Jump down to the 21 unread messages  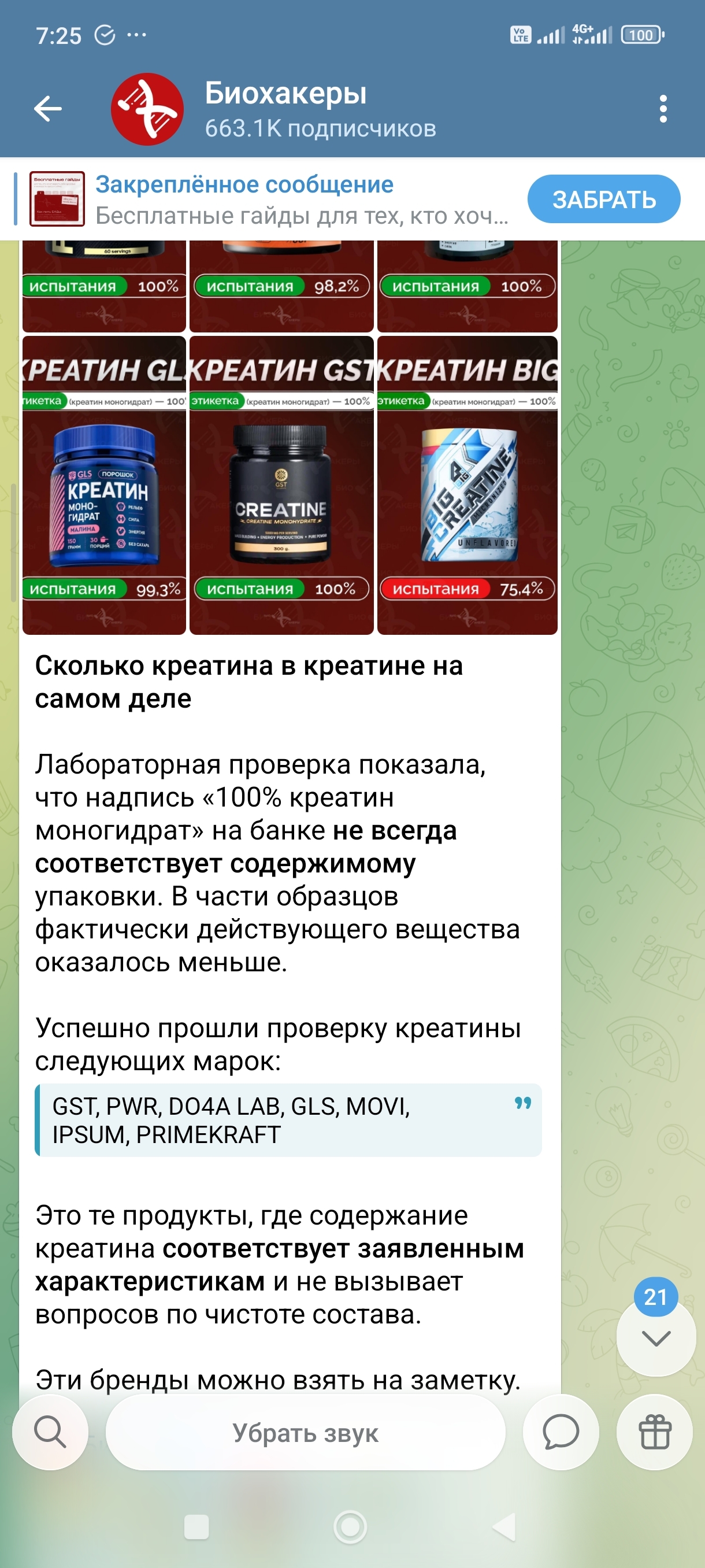point(656,1337)
